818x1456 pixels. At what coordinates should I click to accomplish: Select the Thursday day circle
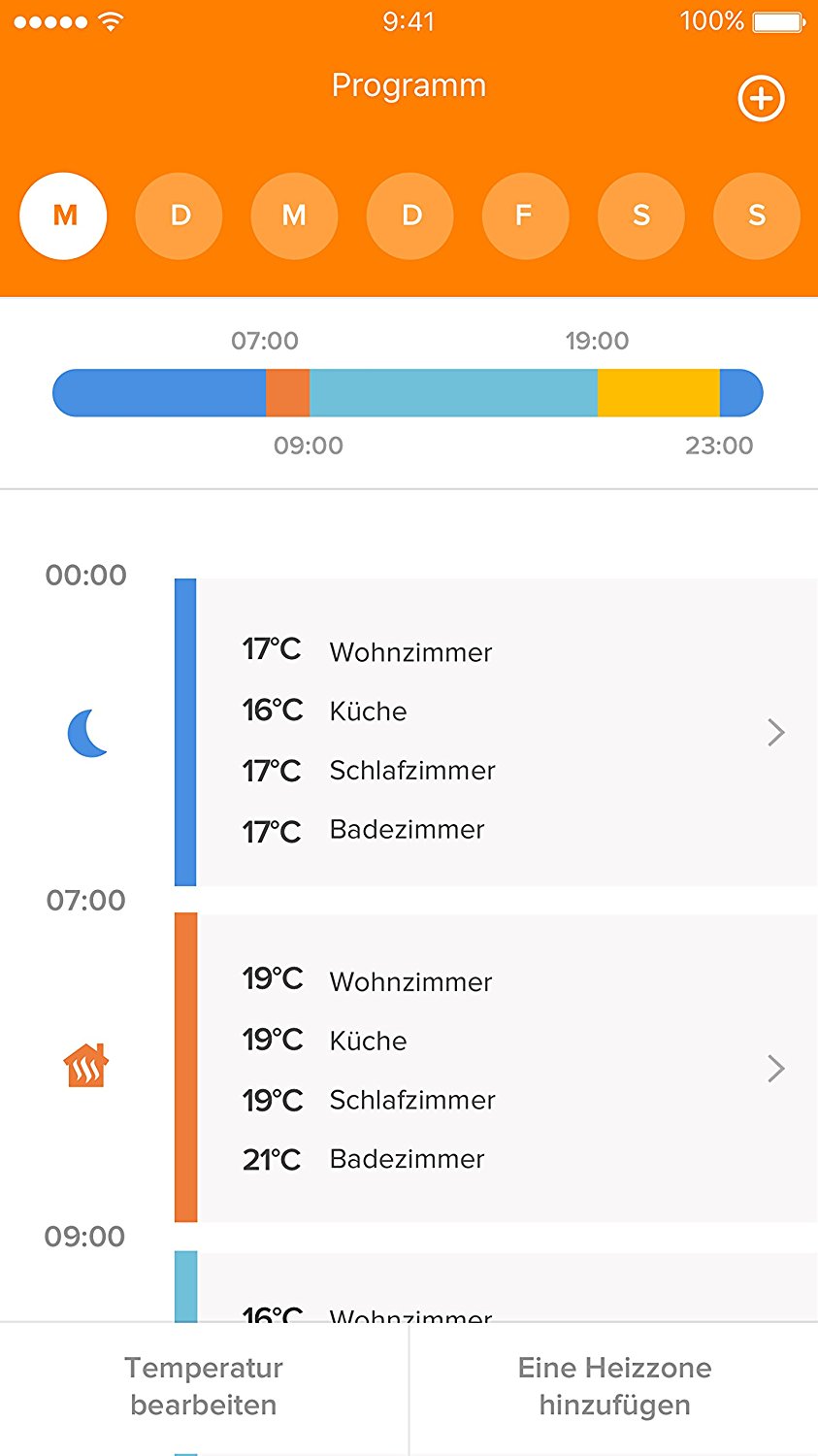[x=410, y=215]
